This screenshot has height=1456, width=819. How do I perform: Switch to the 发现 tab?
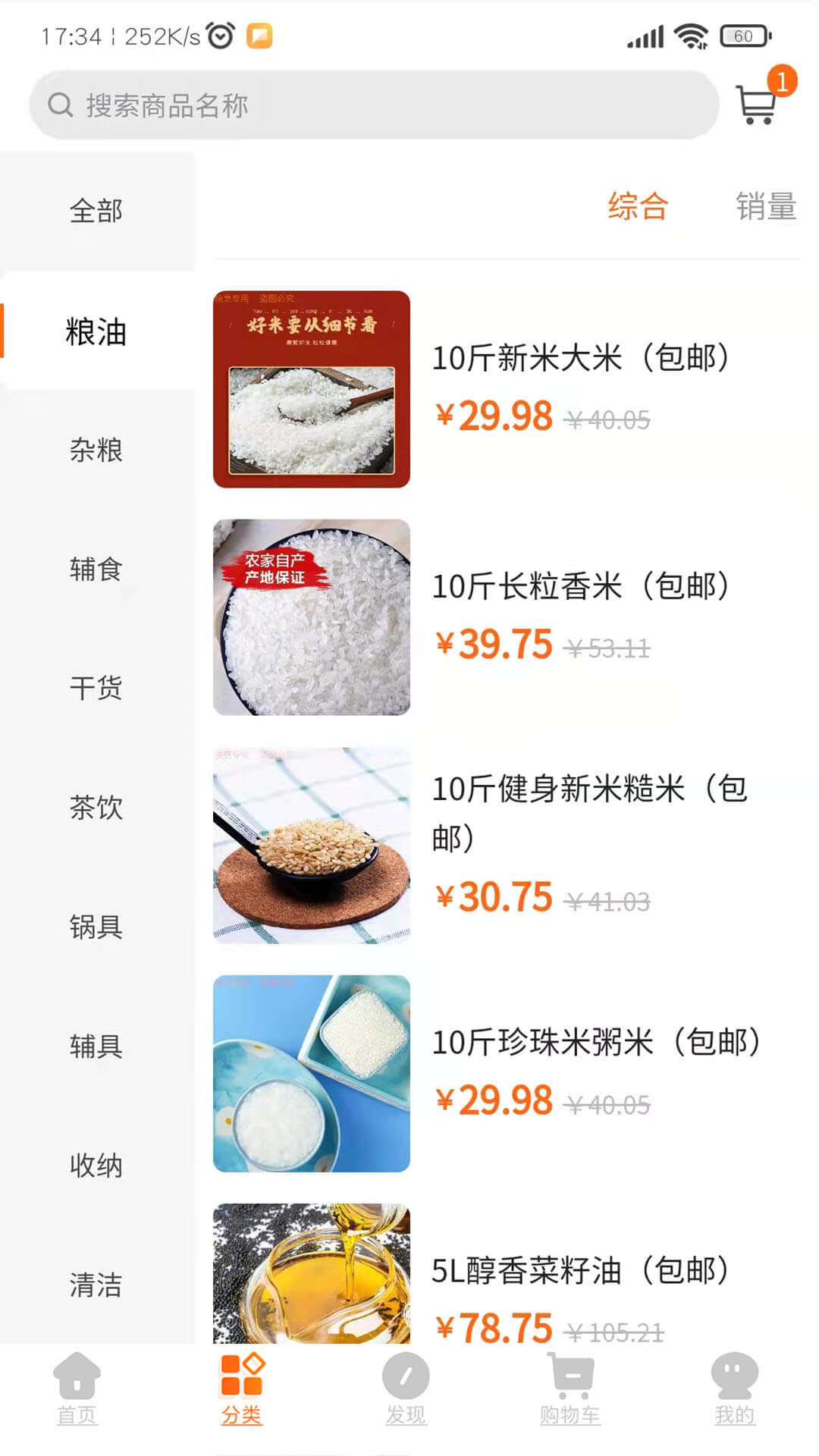(x=406, y=1387)
